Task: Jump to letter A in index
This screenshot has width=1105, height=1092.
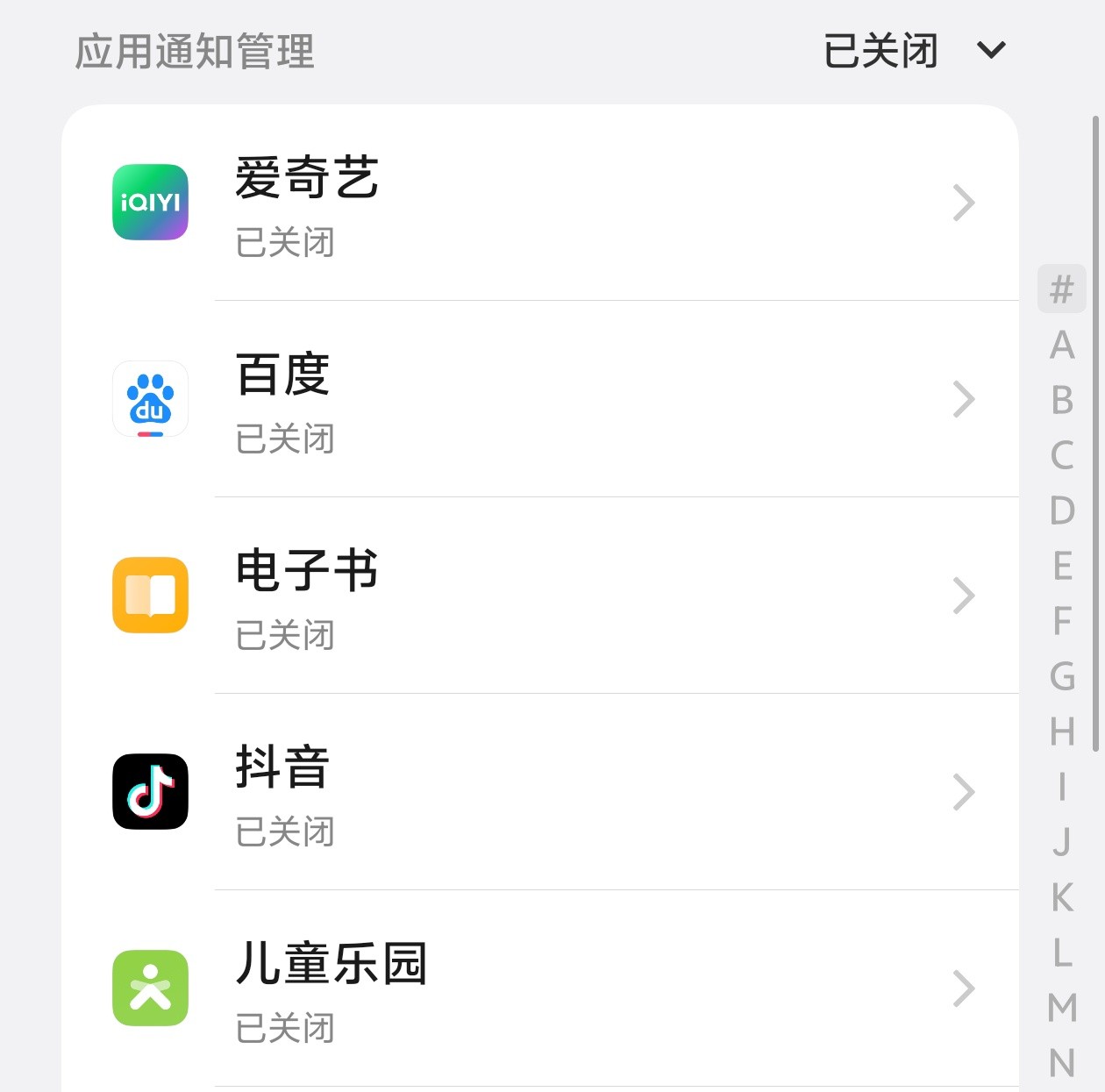Action: point(1061,345)
